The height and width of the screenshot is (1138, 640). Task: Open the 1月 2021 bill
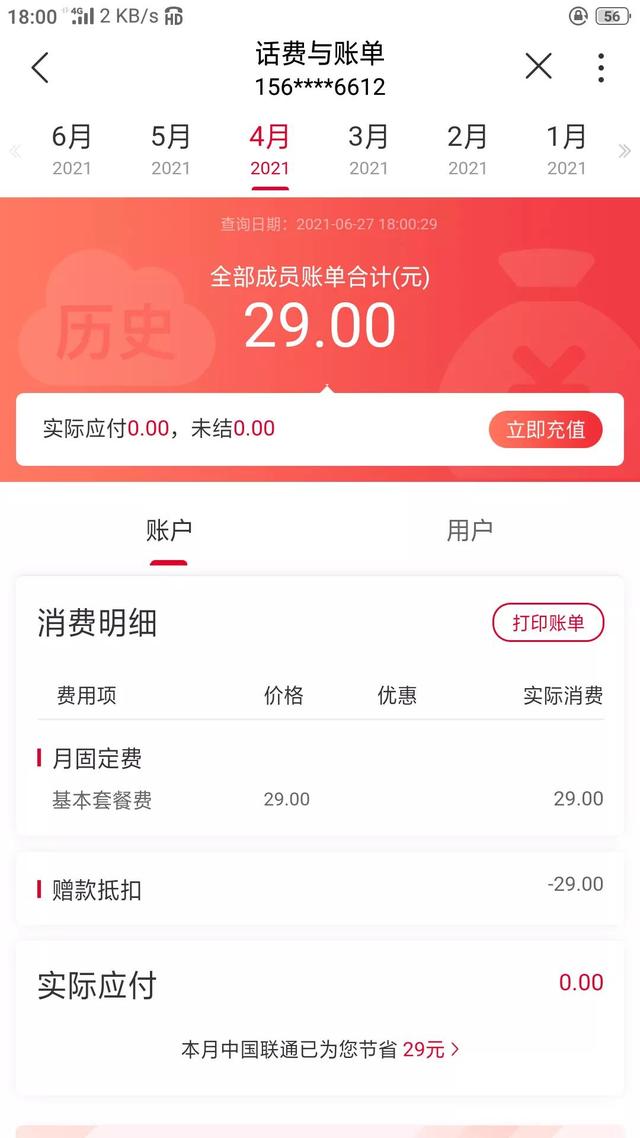tap(566, 149)
